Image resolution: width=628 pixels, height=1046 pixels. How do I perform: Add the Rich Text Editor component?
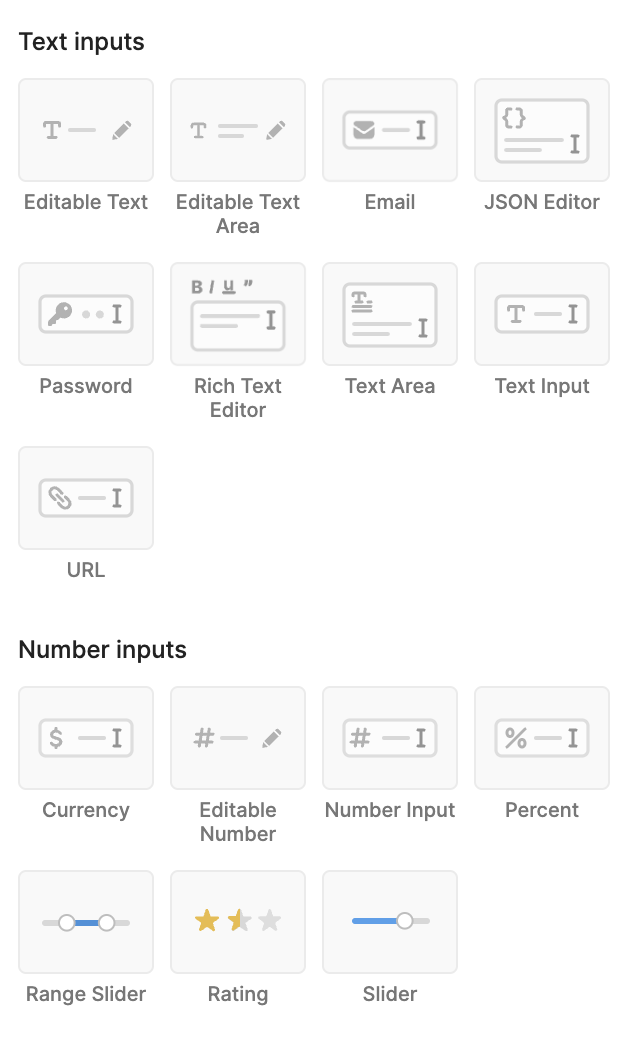[238, 314]
